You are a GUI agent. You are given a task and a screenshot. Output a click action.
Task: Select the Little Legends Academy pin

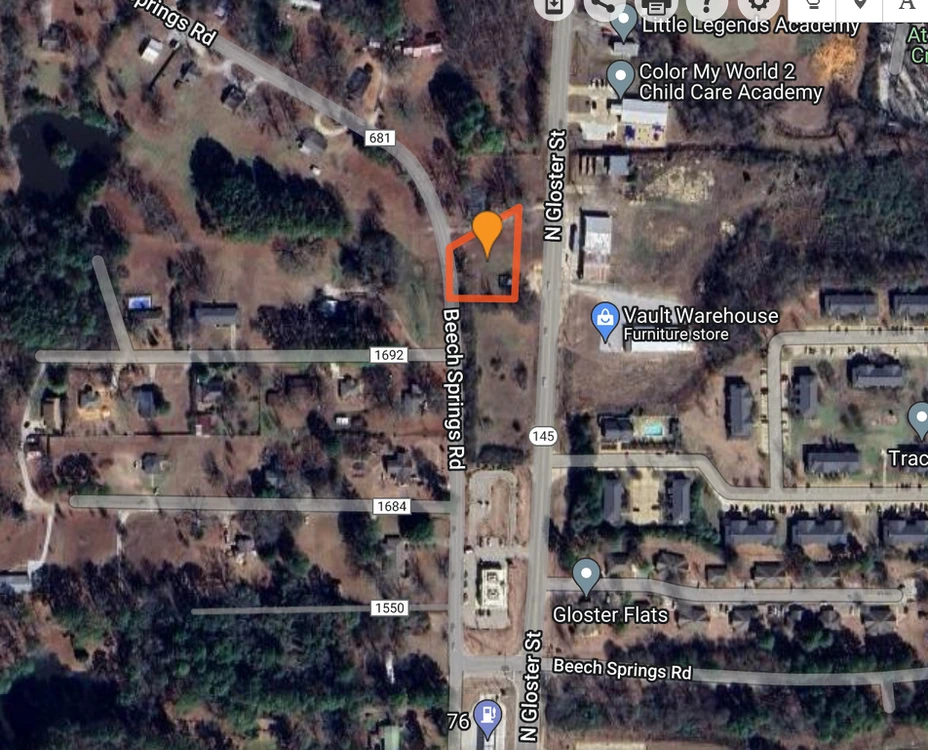point(624,22)
